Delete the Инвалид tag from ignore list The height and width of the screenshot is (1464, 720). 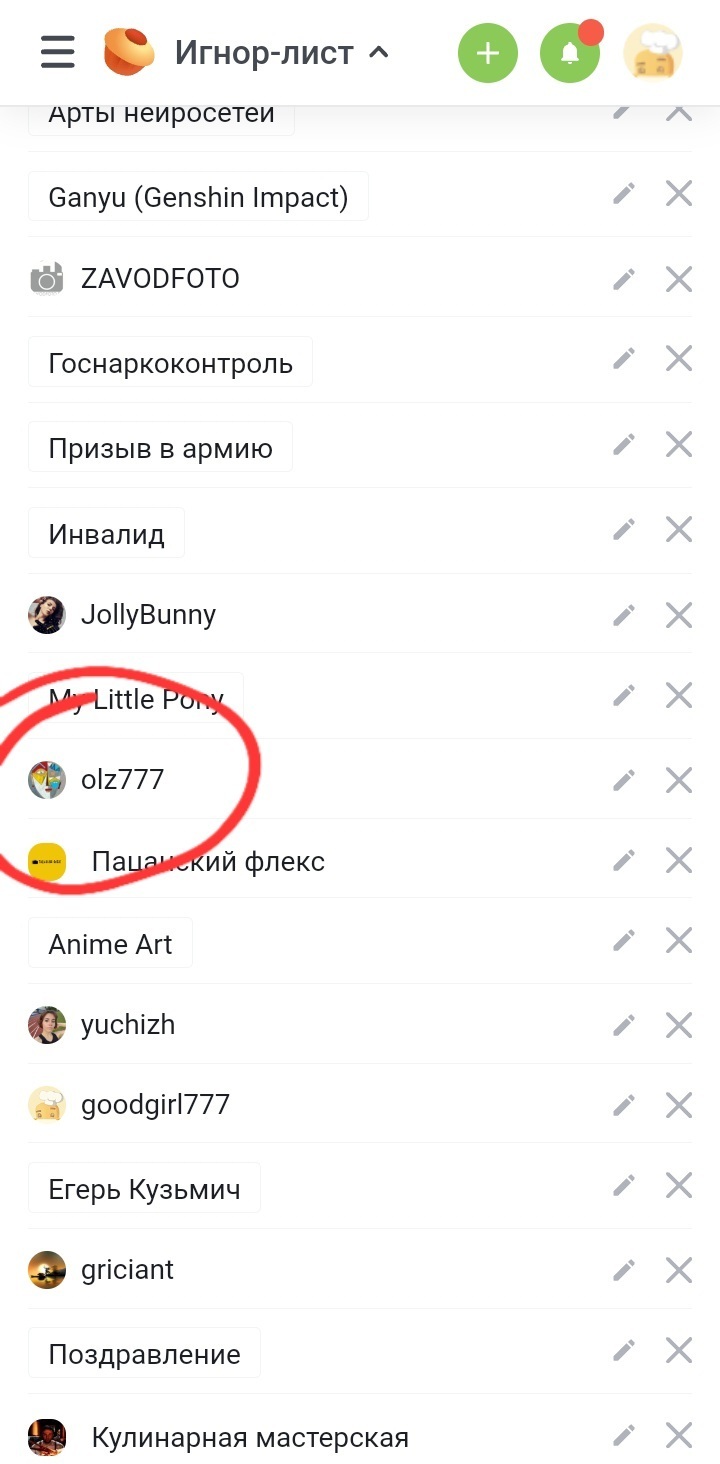[679, 529]
